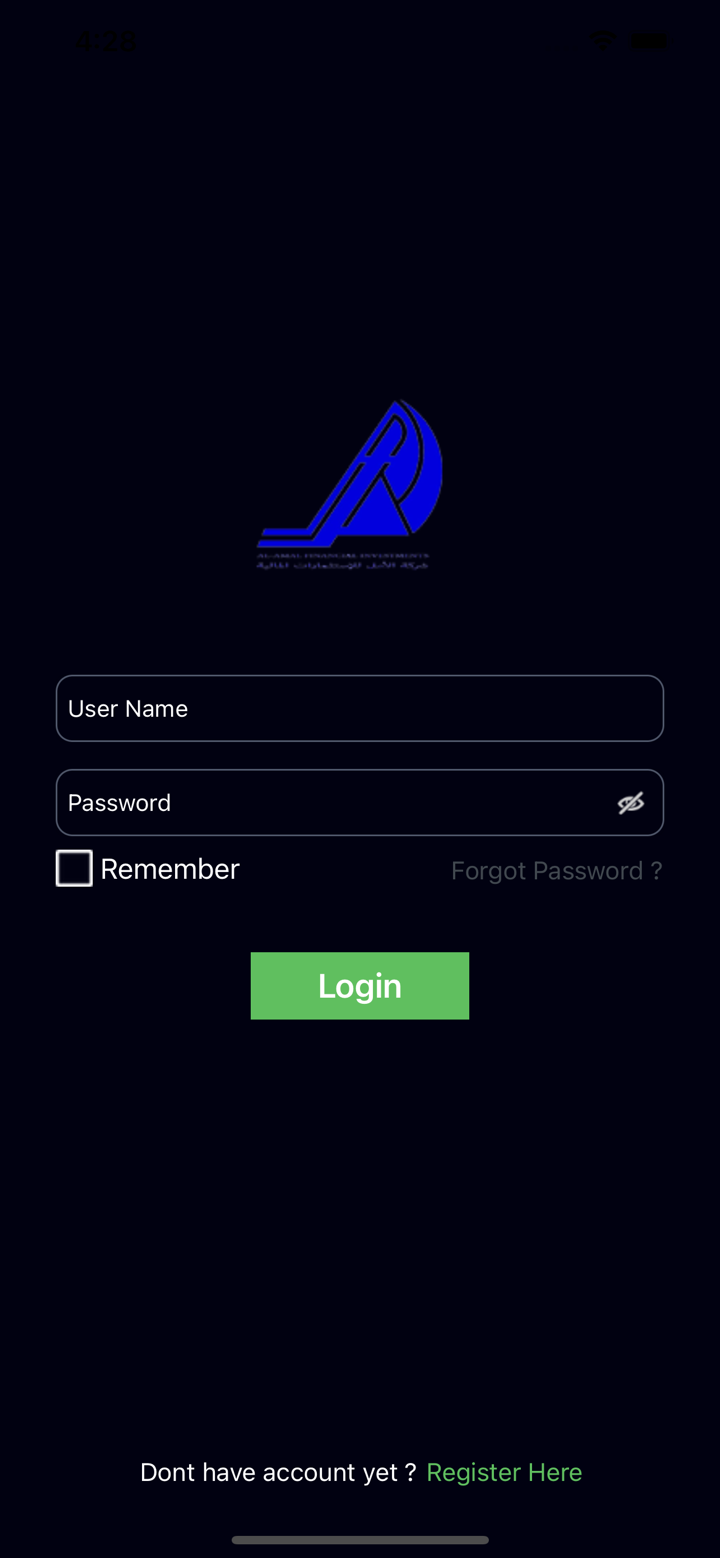Open the Forgot Password link
Viewport: 720px width, 1558px height.
556,870
